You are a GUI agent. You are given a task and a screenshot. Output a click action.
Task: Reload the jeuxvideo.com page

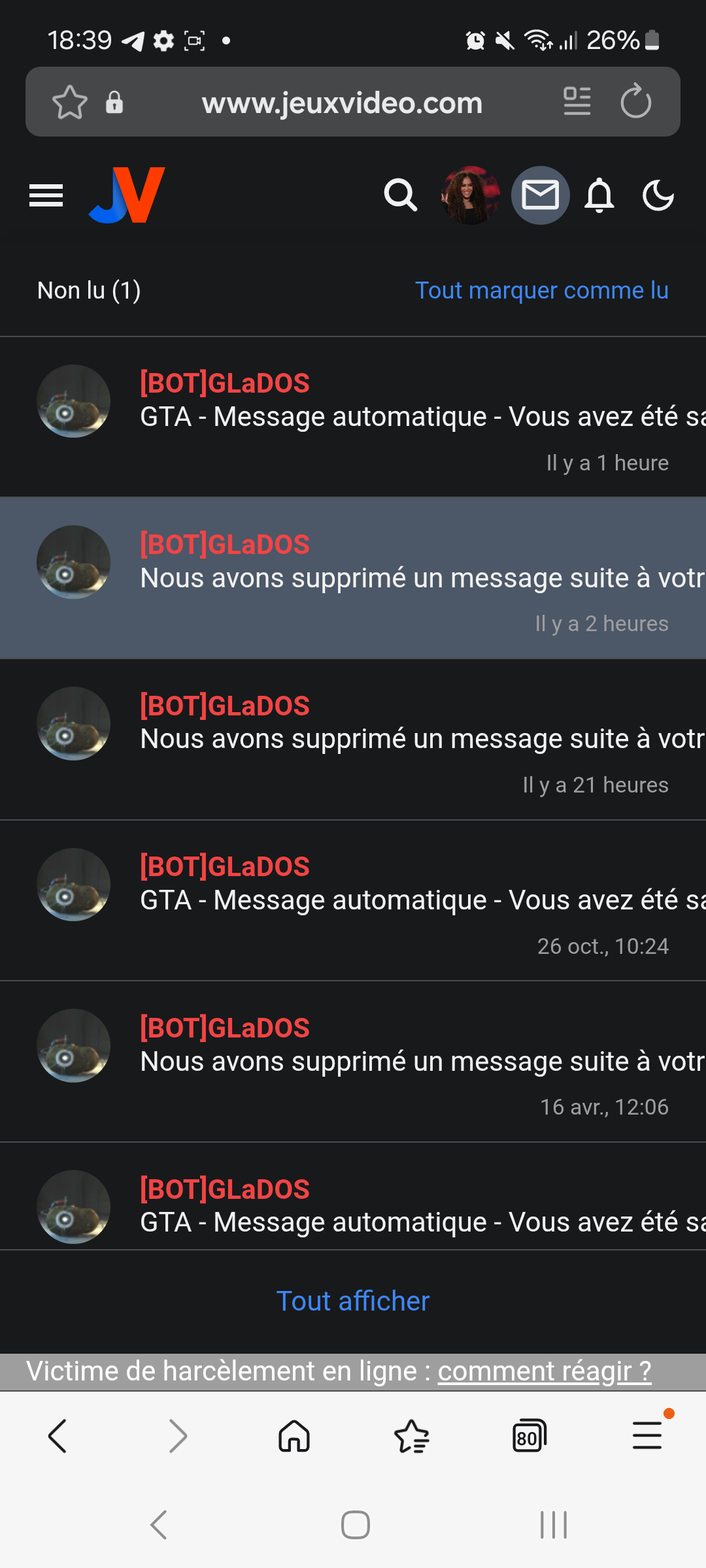point(635,102)
